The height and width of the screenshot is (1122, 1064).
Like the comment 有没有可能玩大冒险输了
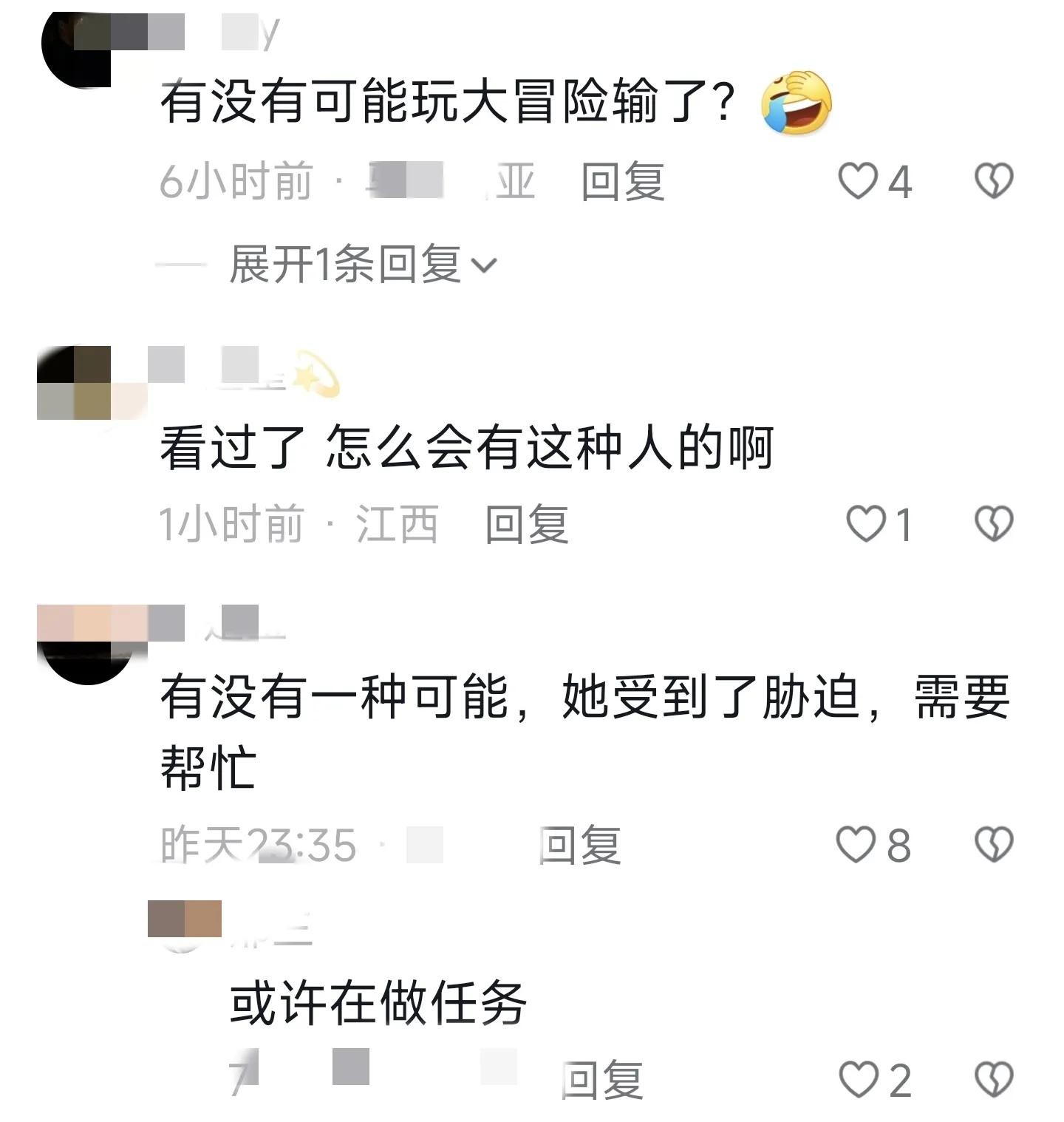(x=859, y=181)
